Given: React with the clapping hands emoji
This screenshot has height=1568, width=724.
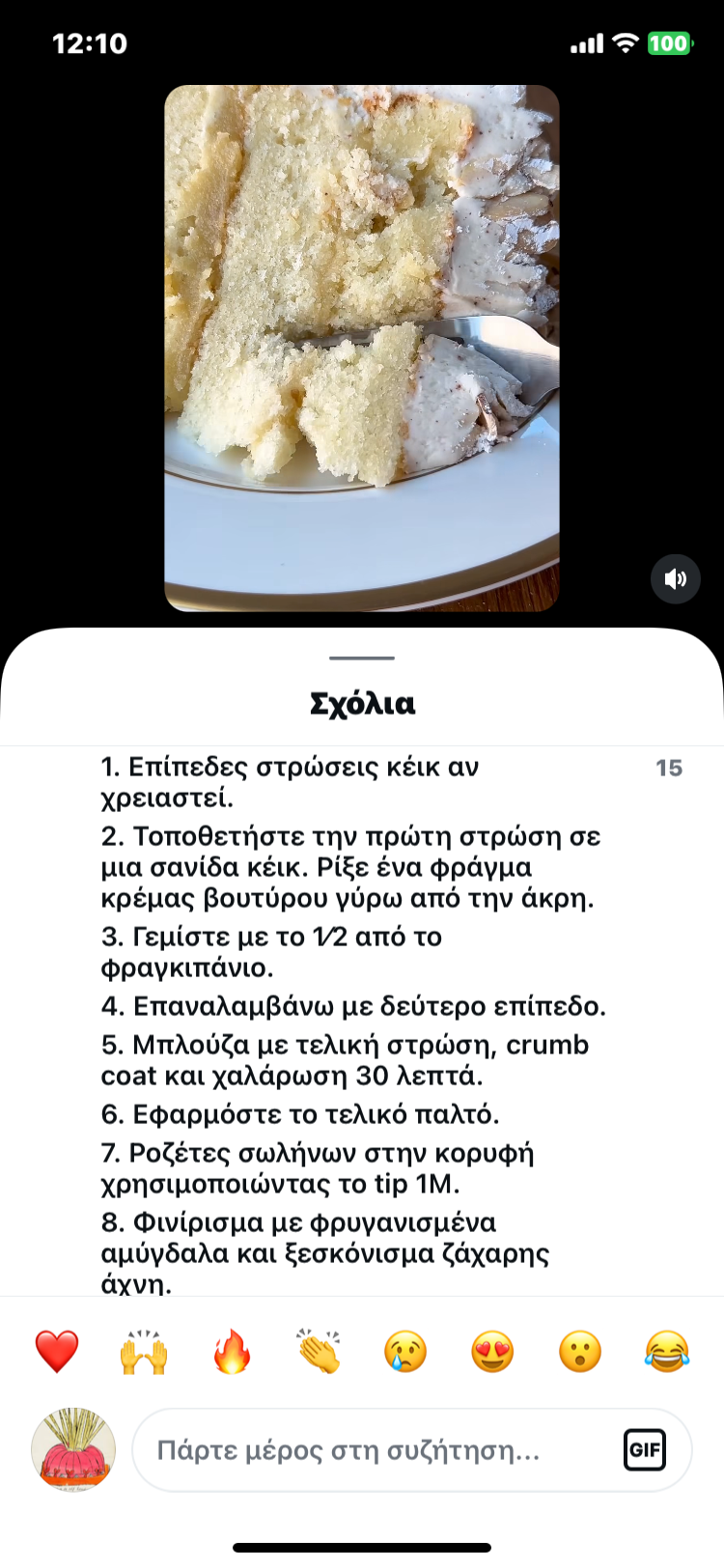Looking at the screenshot, I should 319,1351.
